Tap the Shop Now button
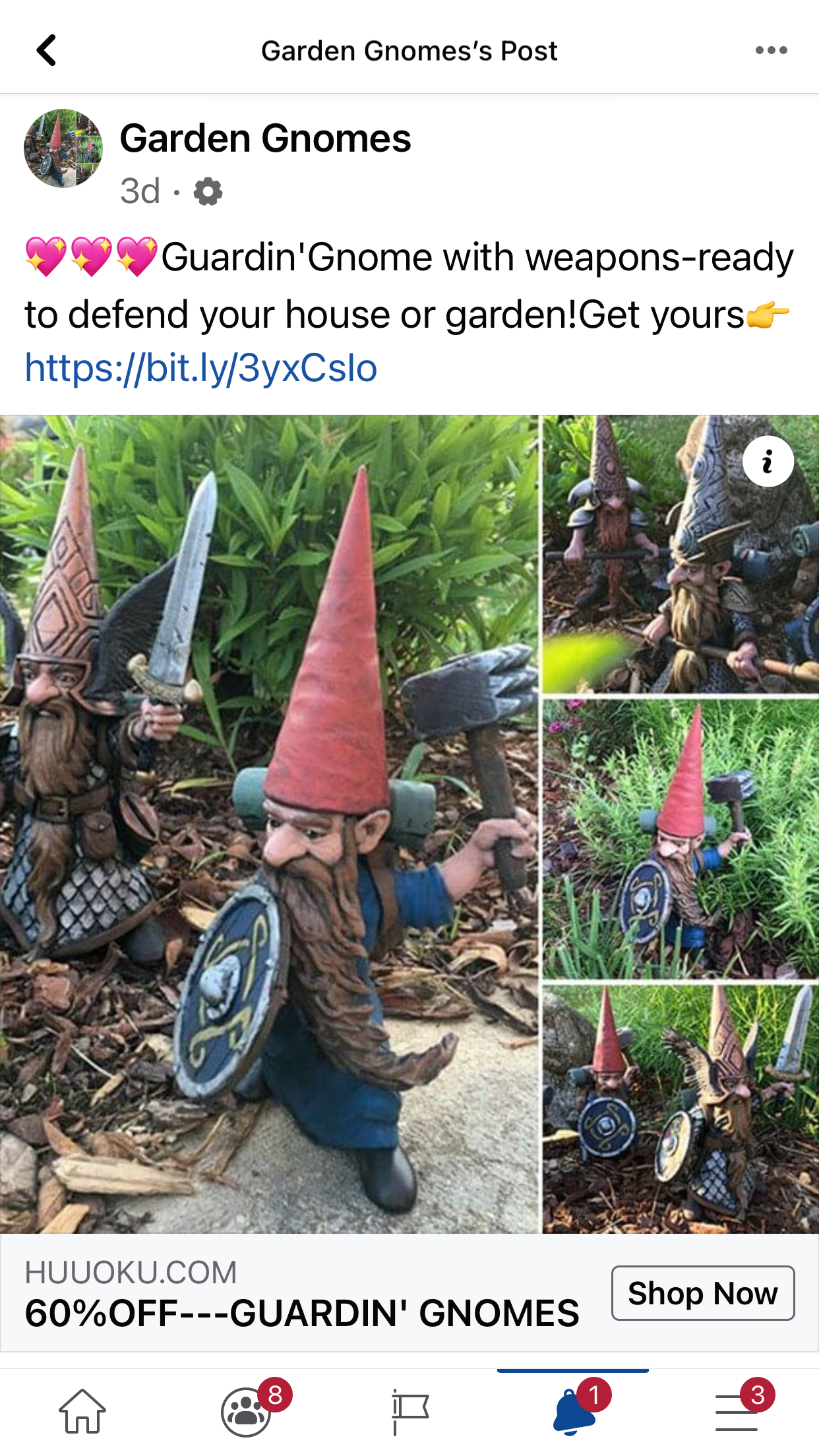The width and height of the screenshot is (819, 1456). click(x=702, y=1293)
